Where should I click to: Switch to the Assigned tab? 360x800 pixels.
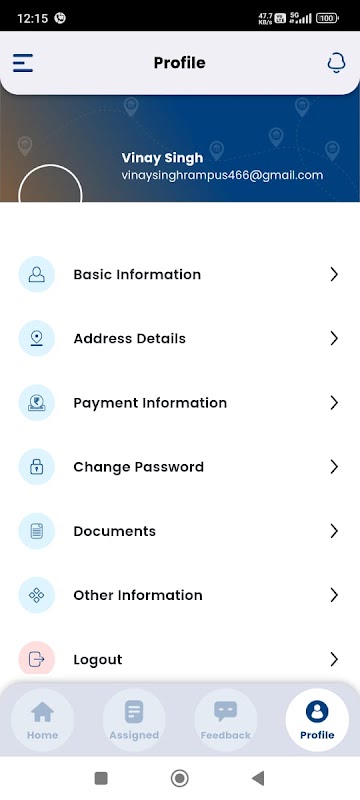tap(134, 720)
